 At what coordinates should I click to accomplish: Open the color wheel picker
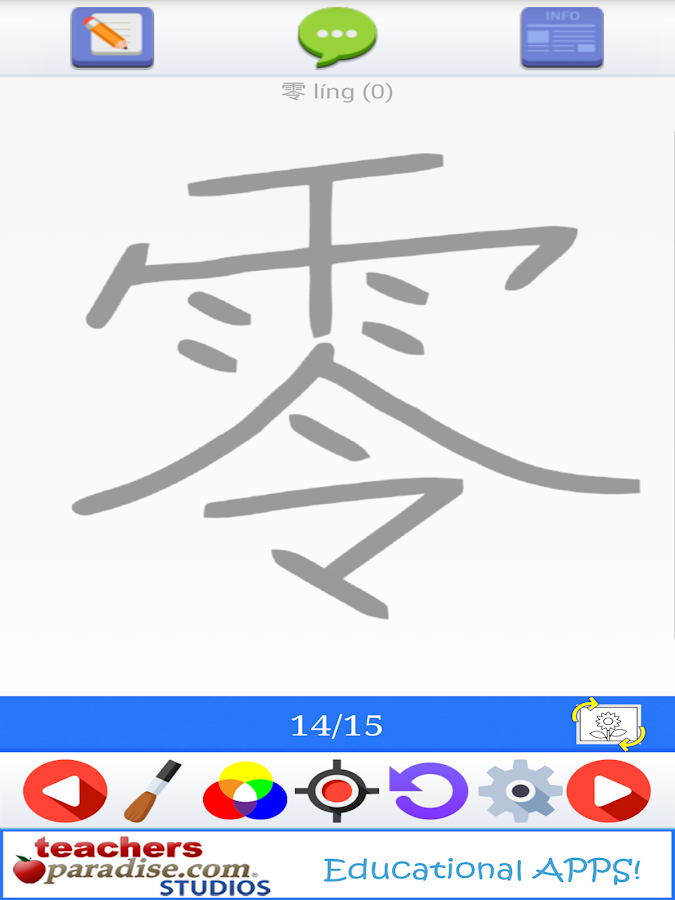point(245,790)
